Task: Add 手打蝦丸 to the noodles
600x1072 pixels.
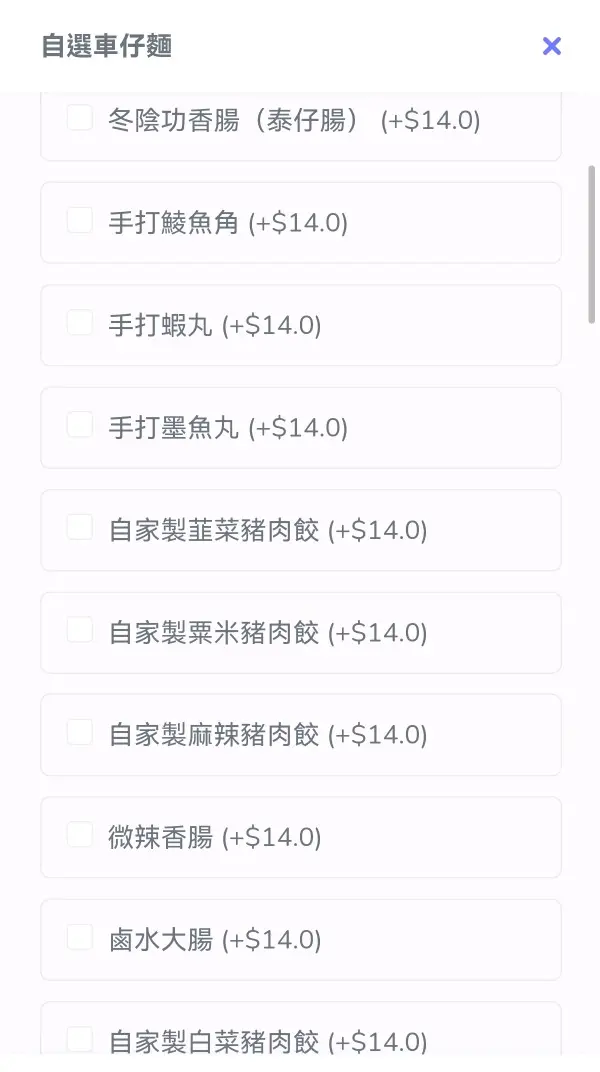Action: pyautogui.click(x=80, y=323)
